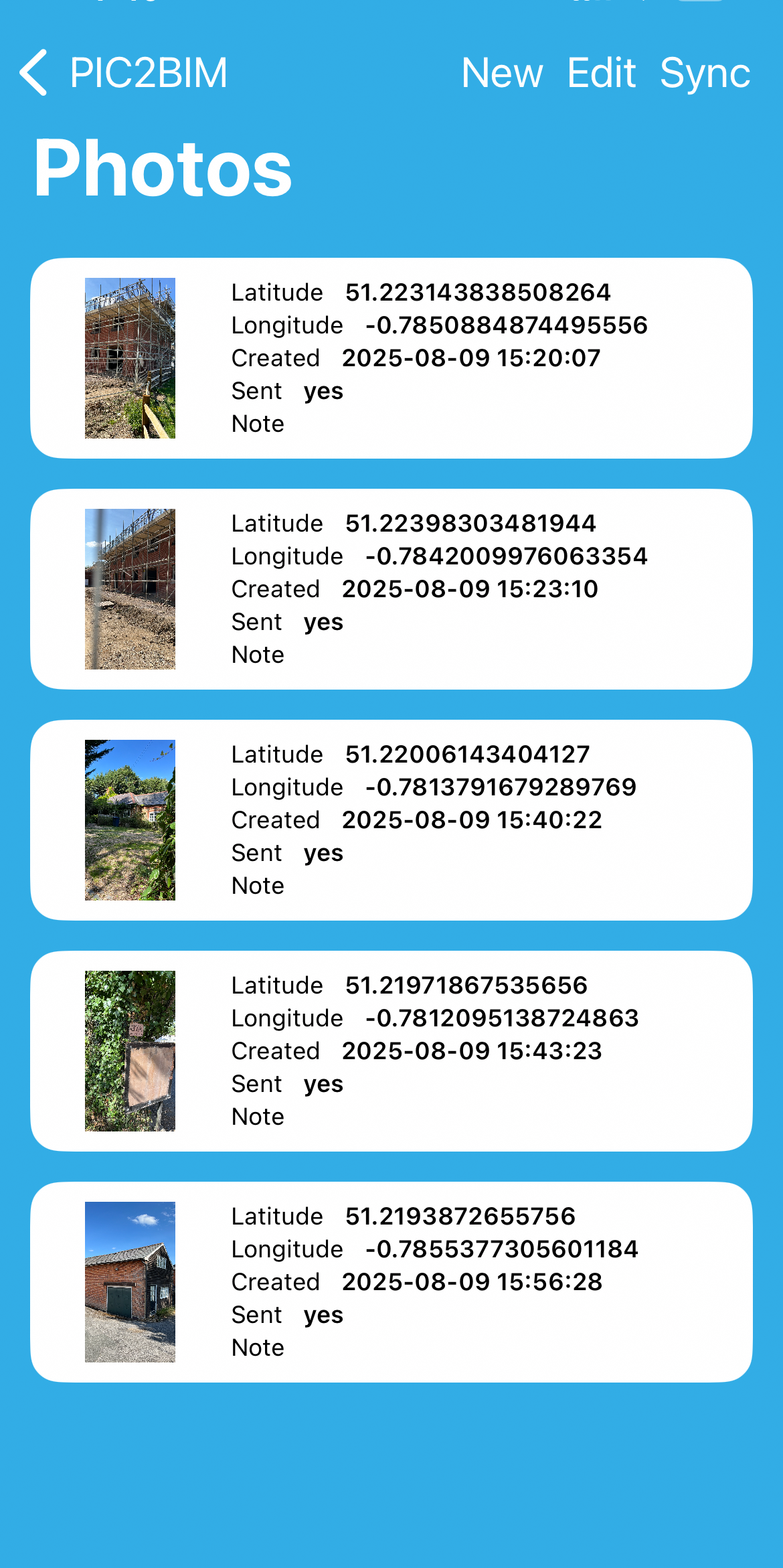Open photo created at 15:20:07

391,358
